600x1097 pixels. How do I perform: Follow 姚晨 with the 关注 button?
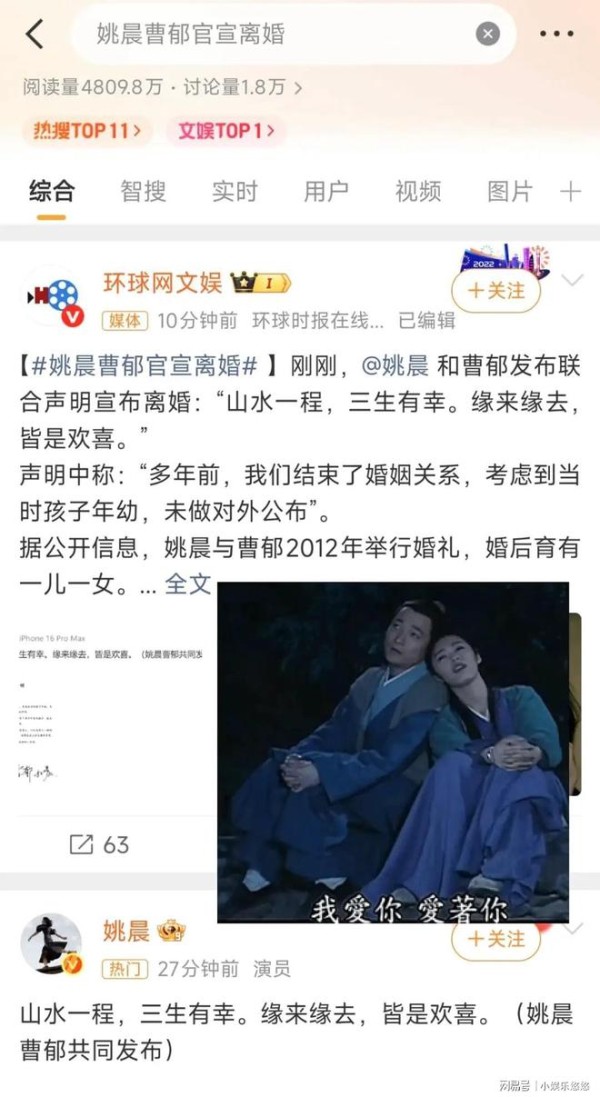tap(497, 939)
